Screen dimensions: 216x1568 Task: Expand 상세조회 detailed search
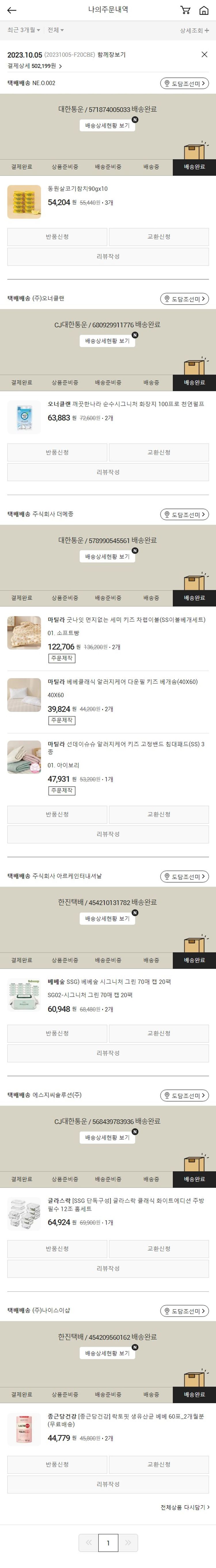coord(194,31)
